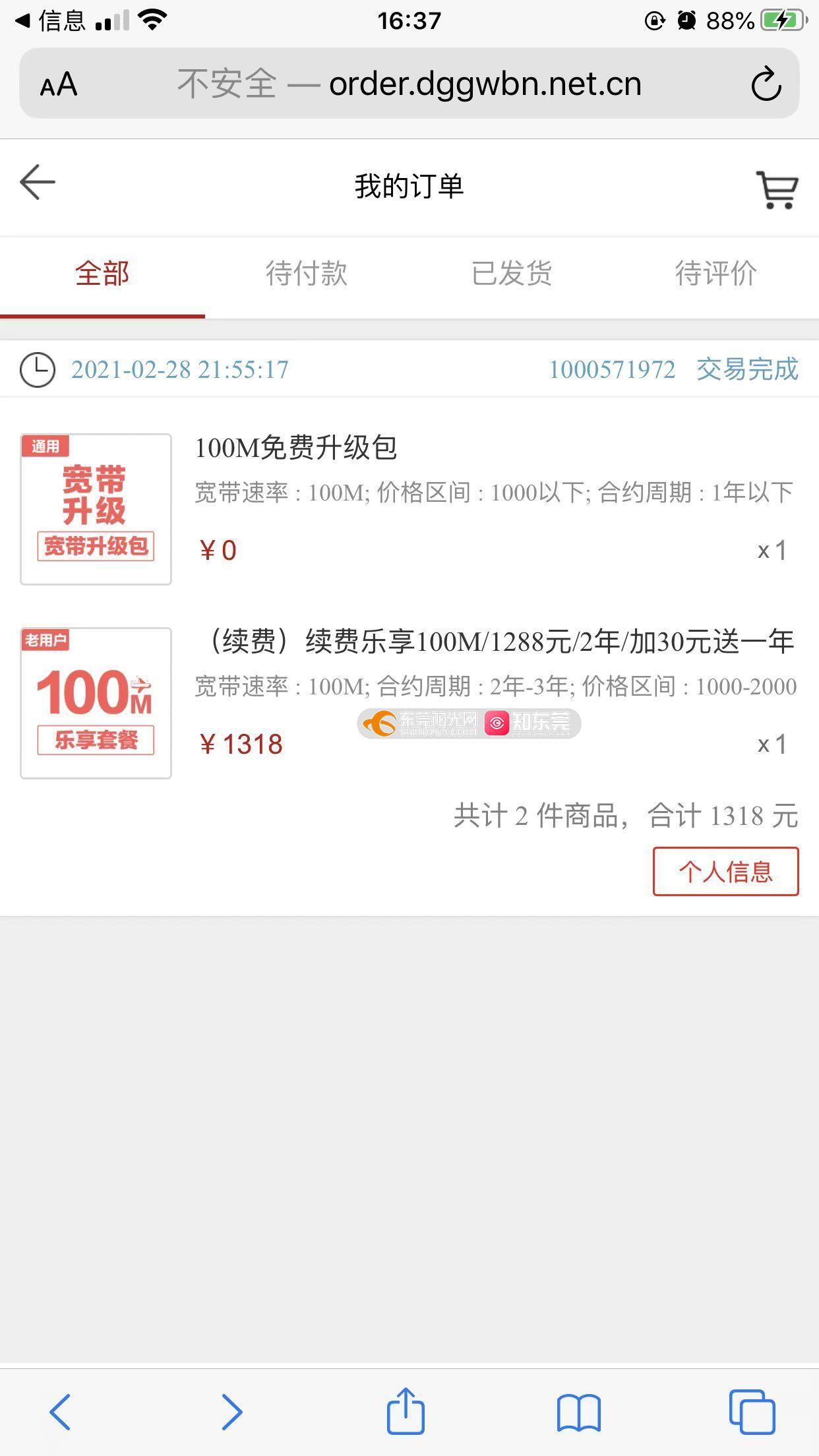Open Safari's AA reader options
819x1456 pixels.
click(x=59, y=84)
